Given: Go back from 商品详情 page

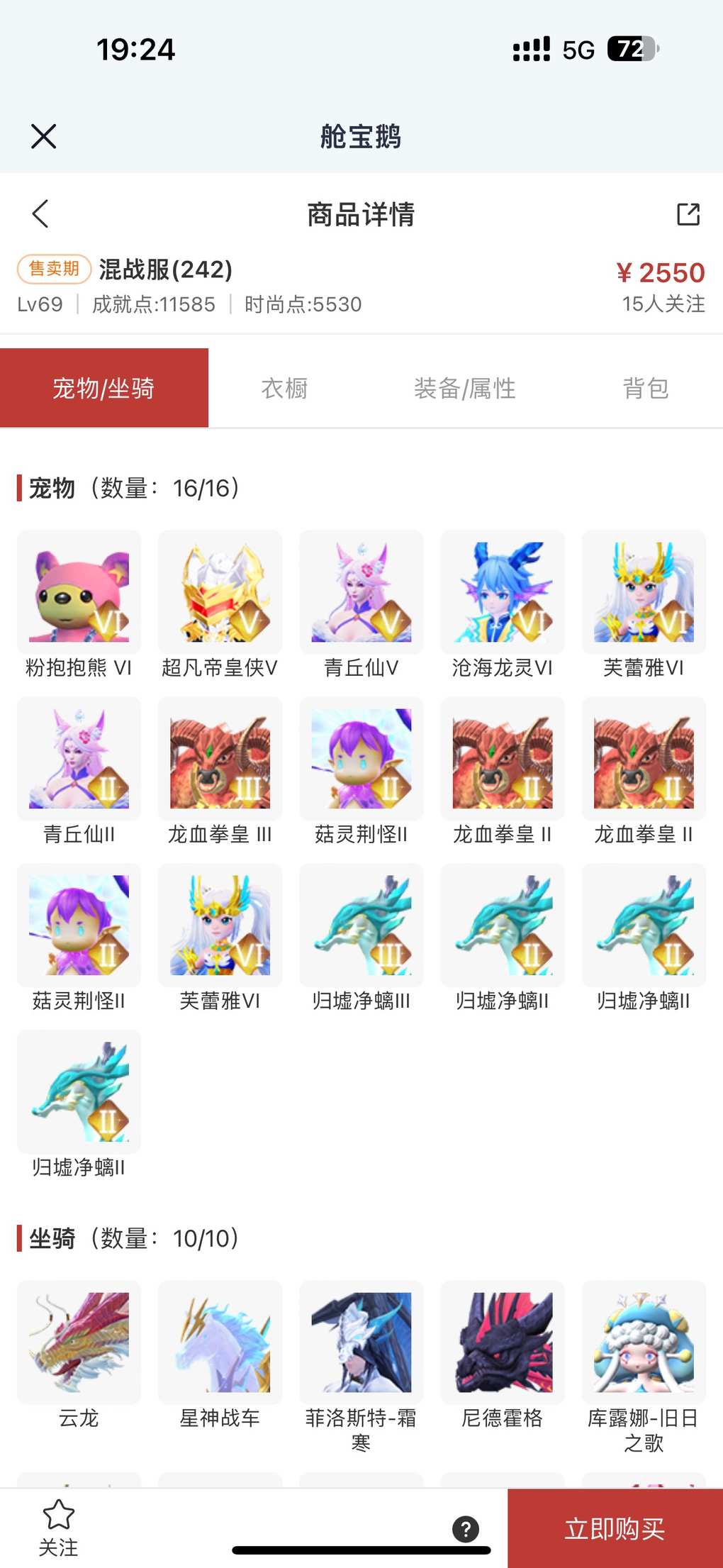Looking at the screenshot, I should pyautogui.click(x=41, y=213).
